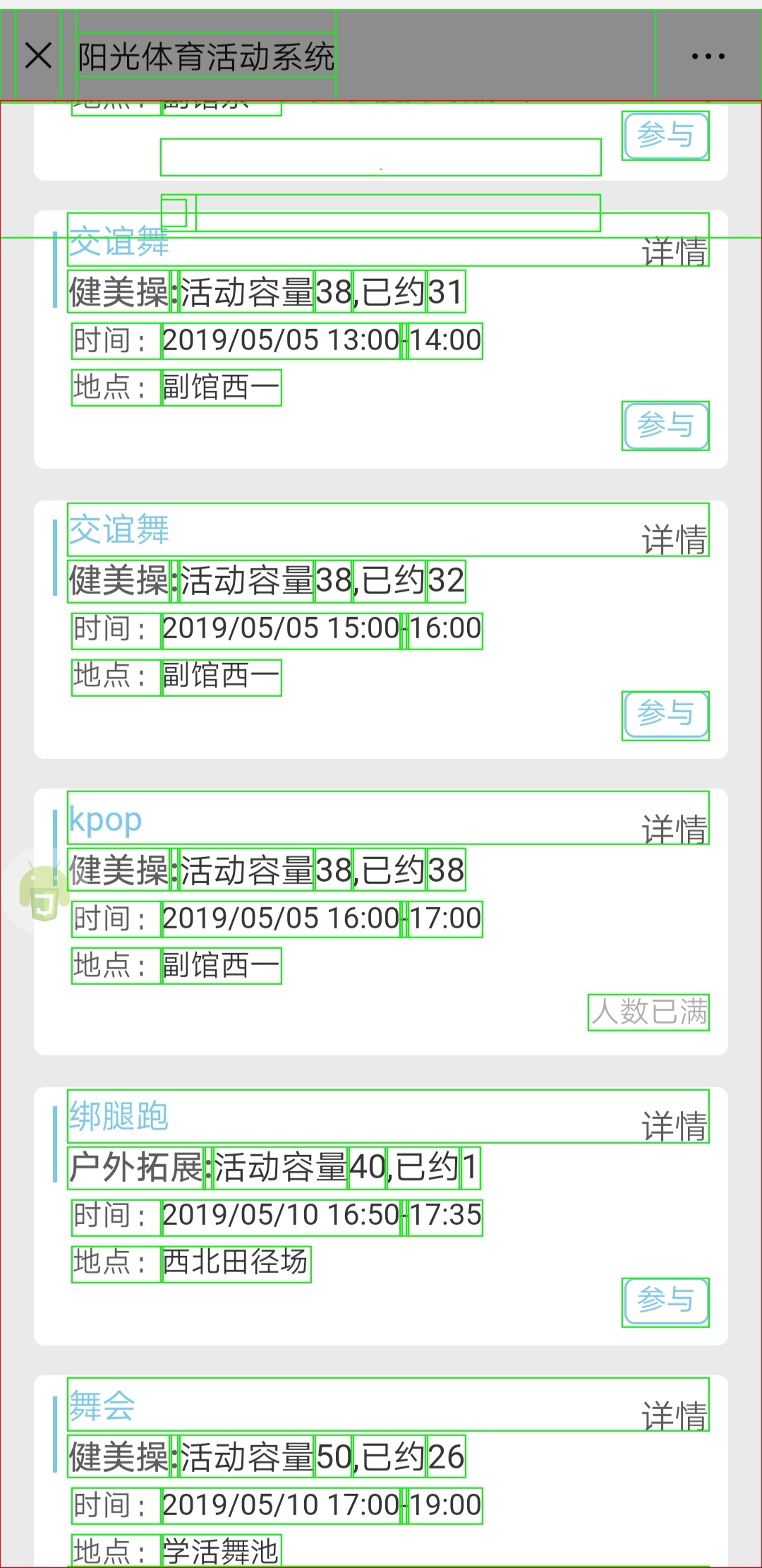This screenshot has height=1568, width=762.
Task: Tap 参与 on the topmost partially visible card
Action: pyautogui.click(x=665, y=136)
